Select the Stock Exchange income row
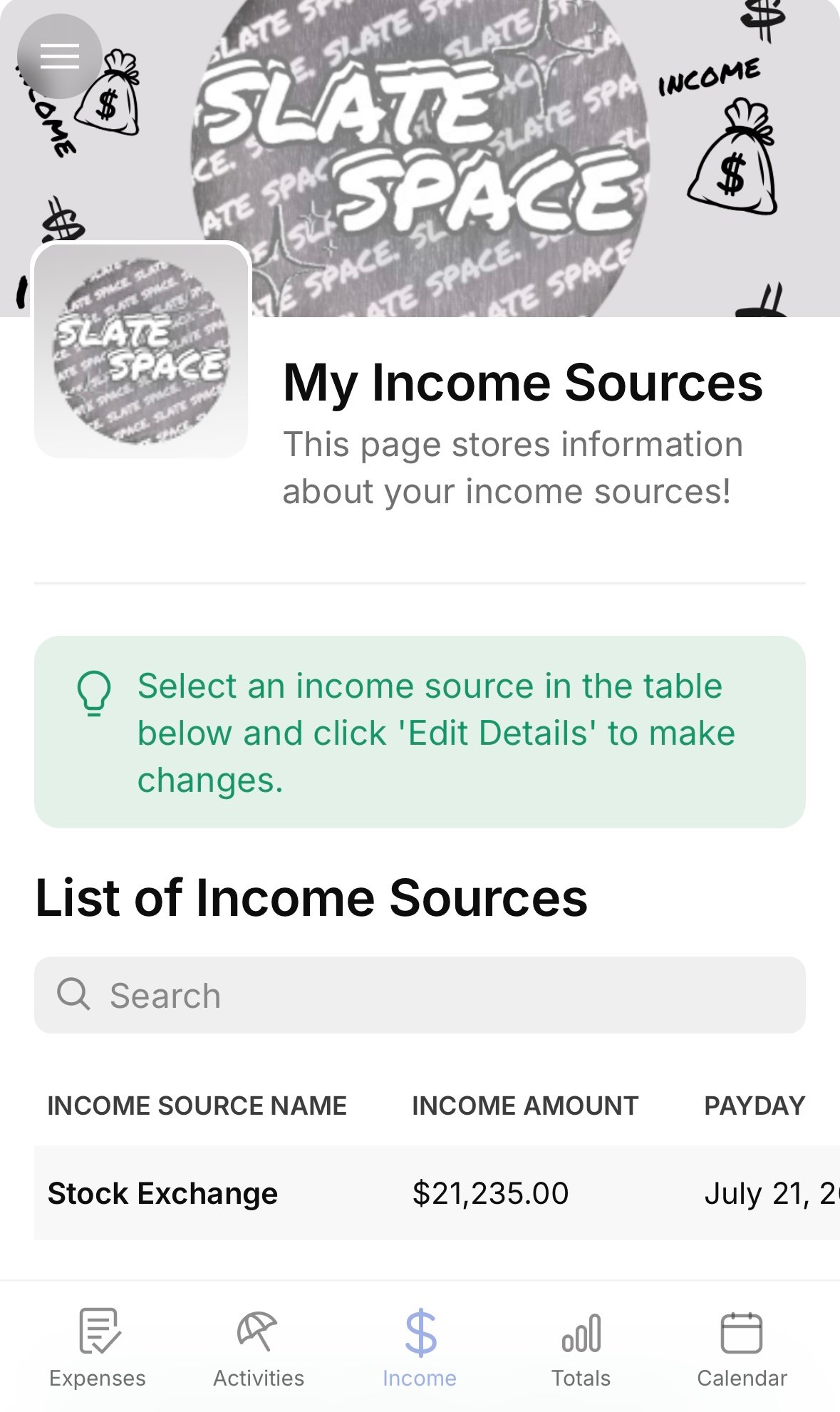This screenshot has width=840, height=1412. [x=163, y=1193]
